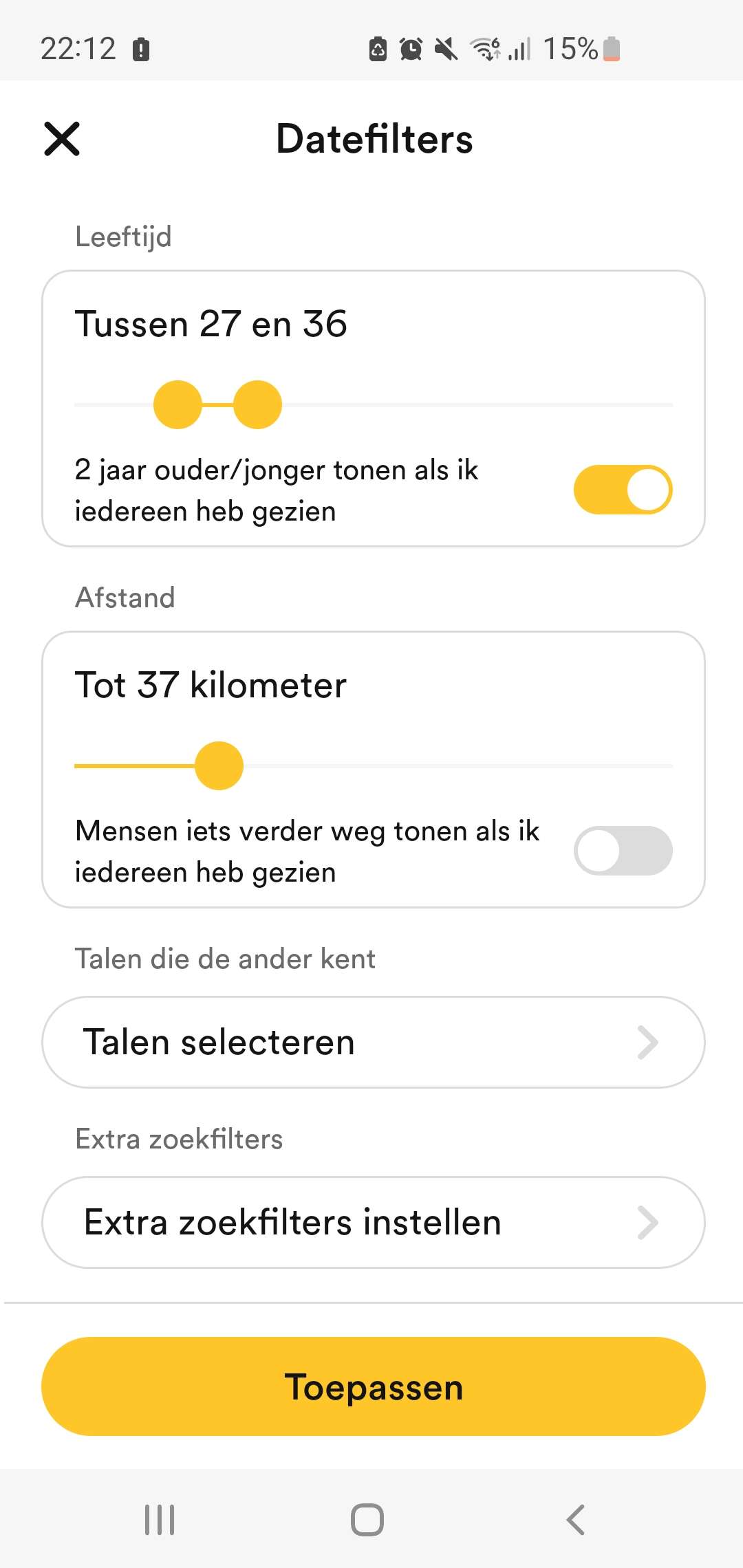Open Extra zoekfilters instellen
This screenshot has width=743, height=1568.
click(x=374, y=1222)
